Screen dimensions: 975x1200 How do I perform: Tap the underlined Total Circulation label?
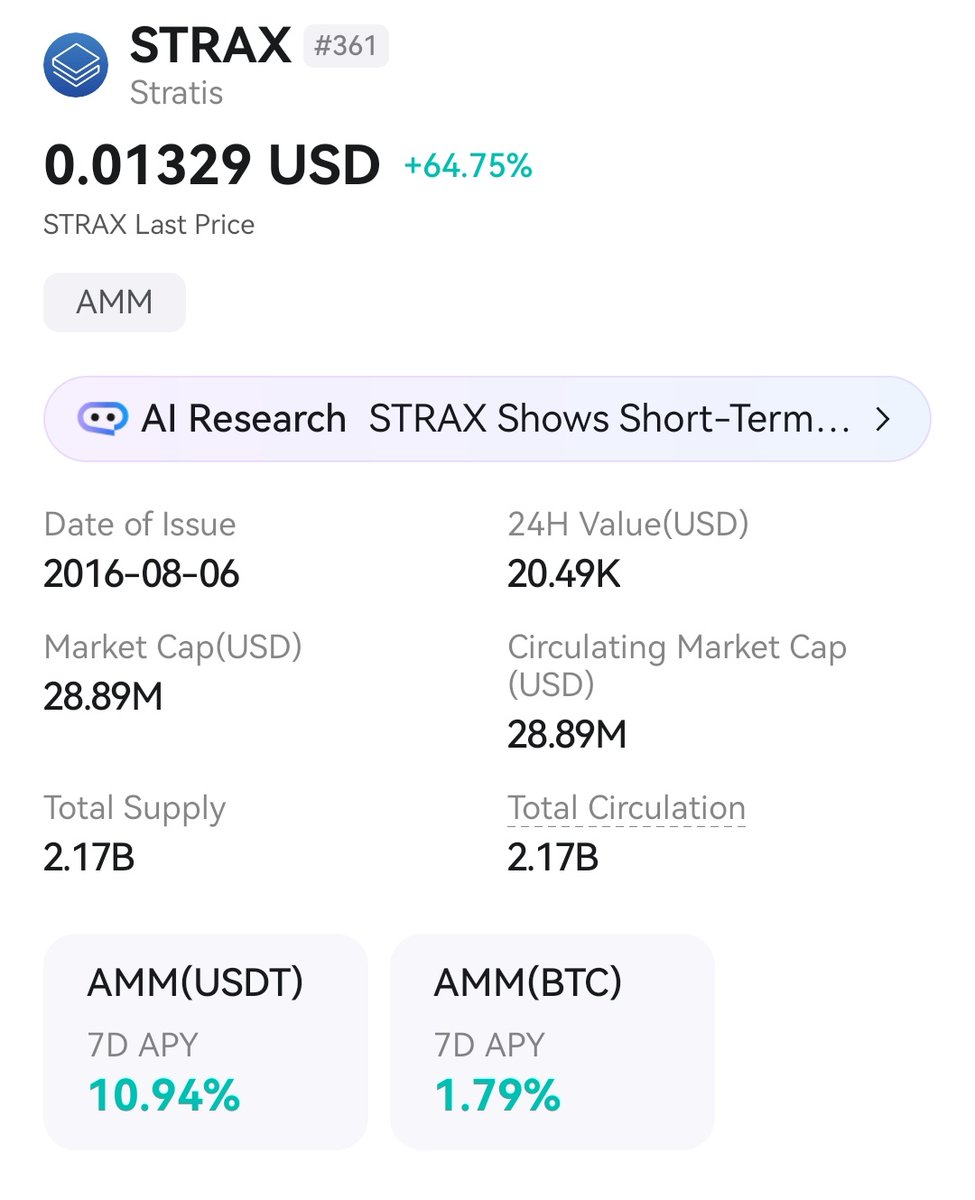626,808
